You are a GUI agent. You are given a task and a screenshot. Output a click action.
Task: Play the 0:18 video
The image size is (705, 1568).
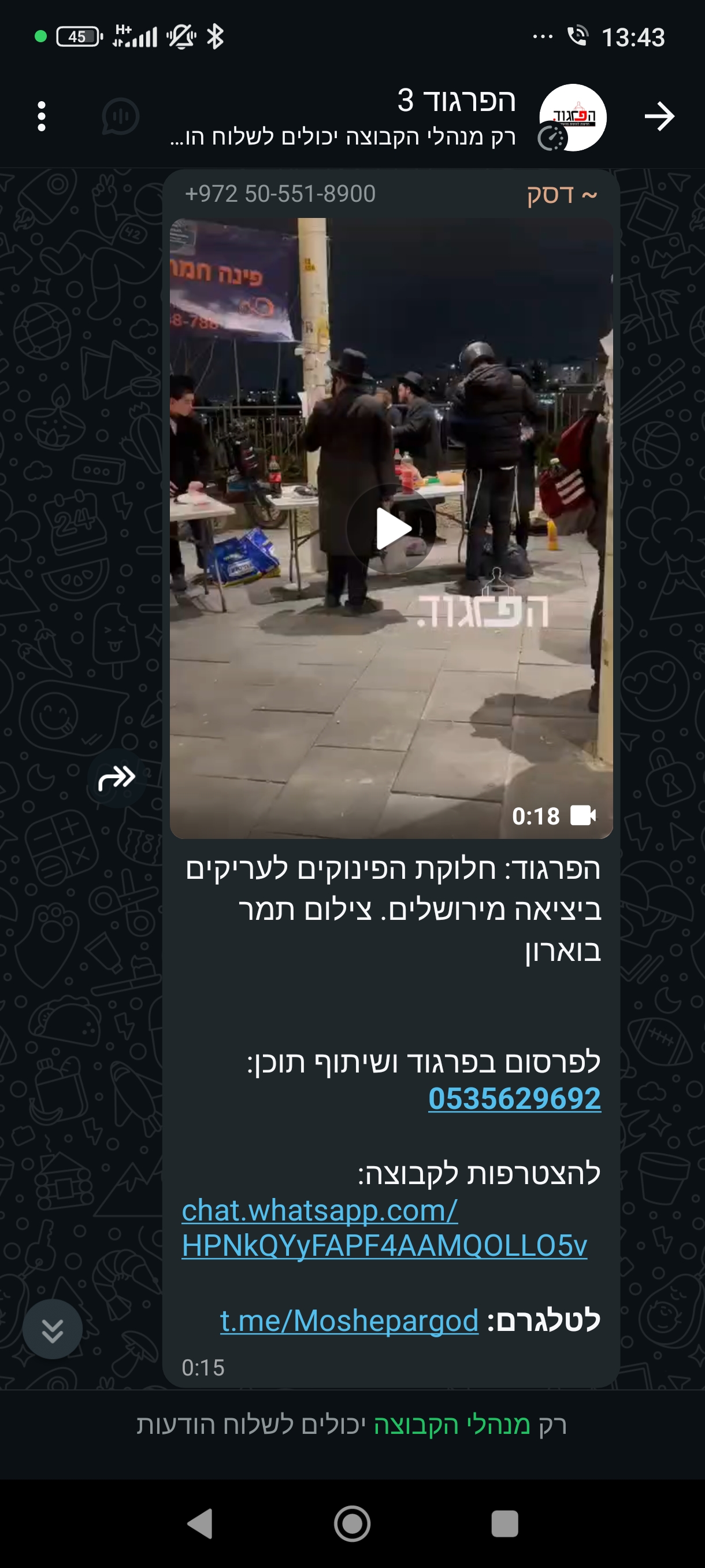point(391,529)
